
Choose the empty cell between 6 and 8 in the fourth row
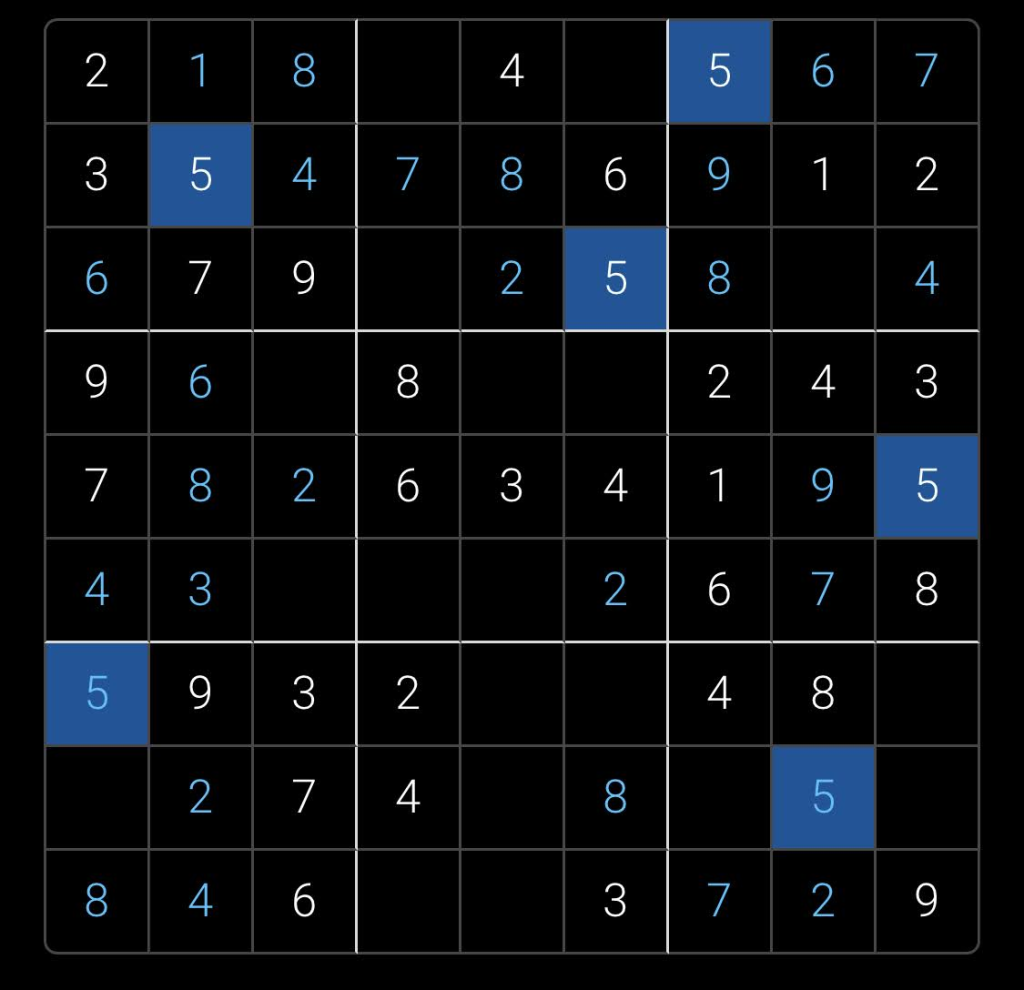point(304,382)
